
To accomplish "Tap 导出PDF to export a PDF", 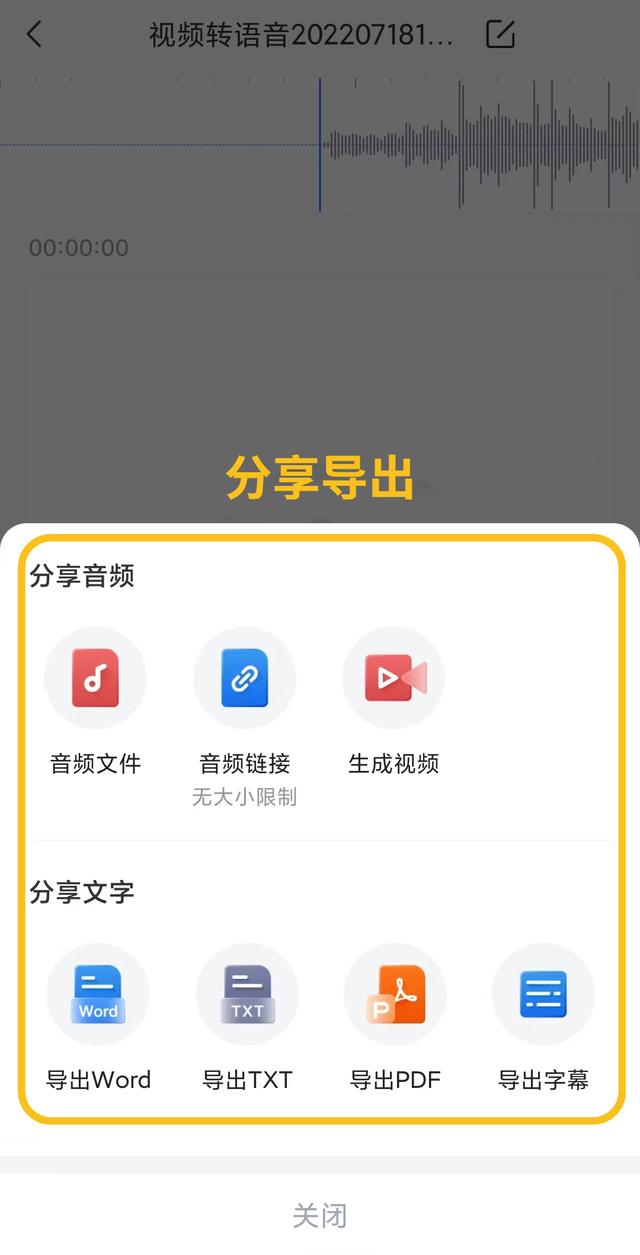I will 395,995.
